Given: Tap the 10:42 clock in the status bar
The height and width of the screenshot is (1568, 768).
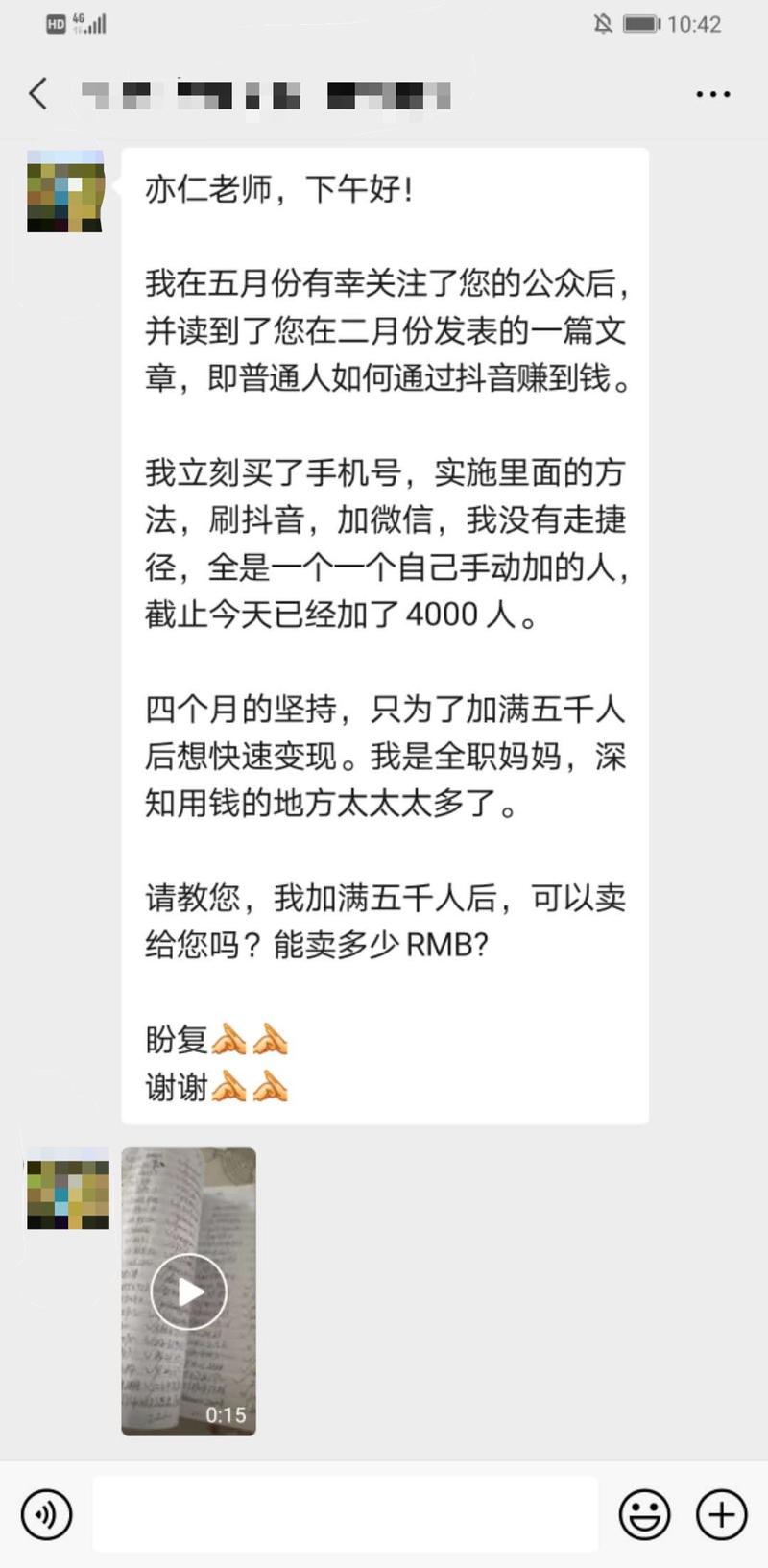Looking at the screenshot, I should [x=696, y=24].
